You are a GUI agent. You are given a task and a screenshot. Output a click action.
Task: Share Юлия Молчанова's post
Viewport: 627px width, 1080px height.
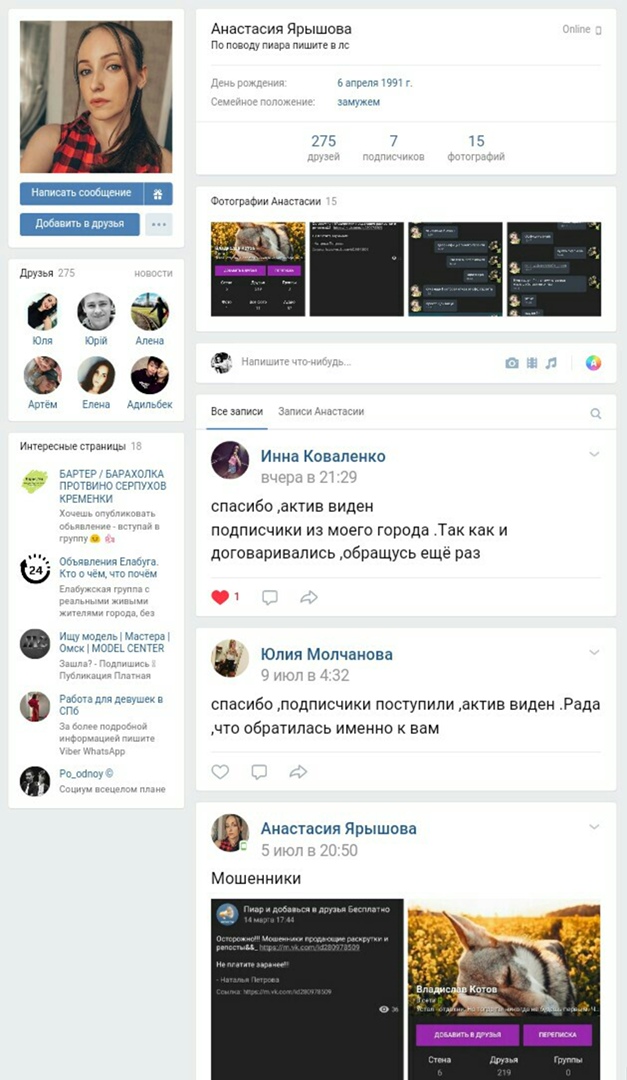(297, 772)
